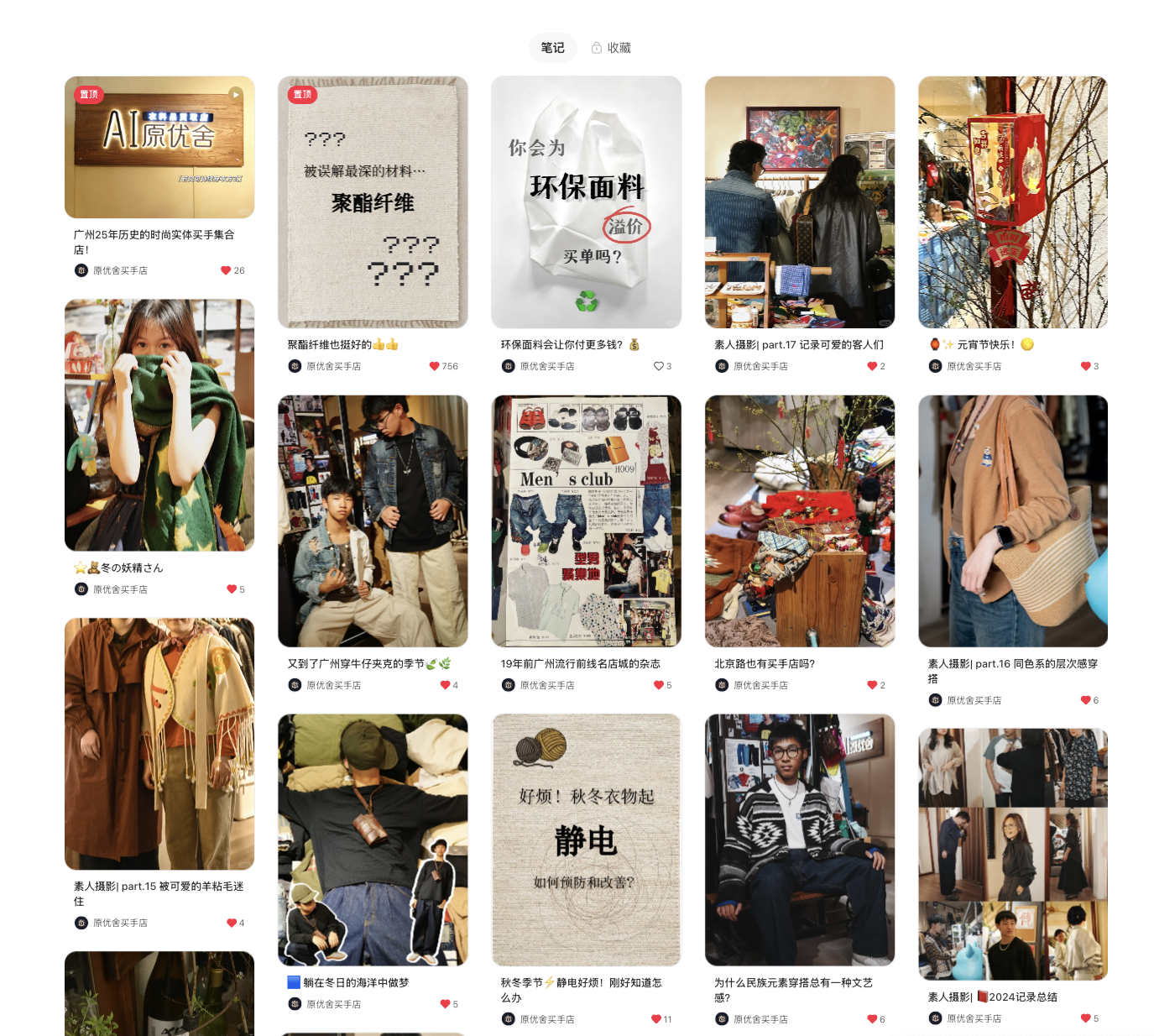Open the 北京路也有买手店吗 note
Viewport: 1154px width, 1036px height.
799,521
